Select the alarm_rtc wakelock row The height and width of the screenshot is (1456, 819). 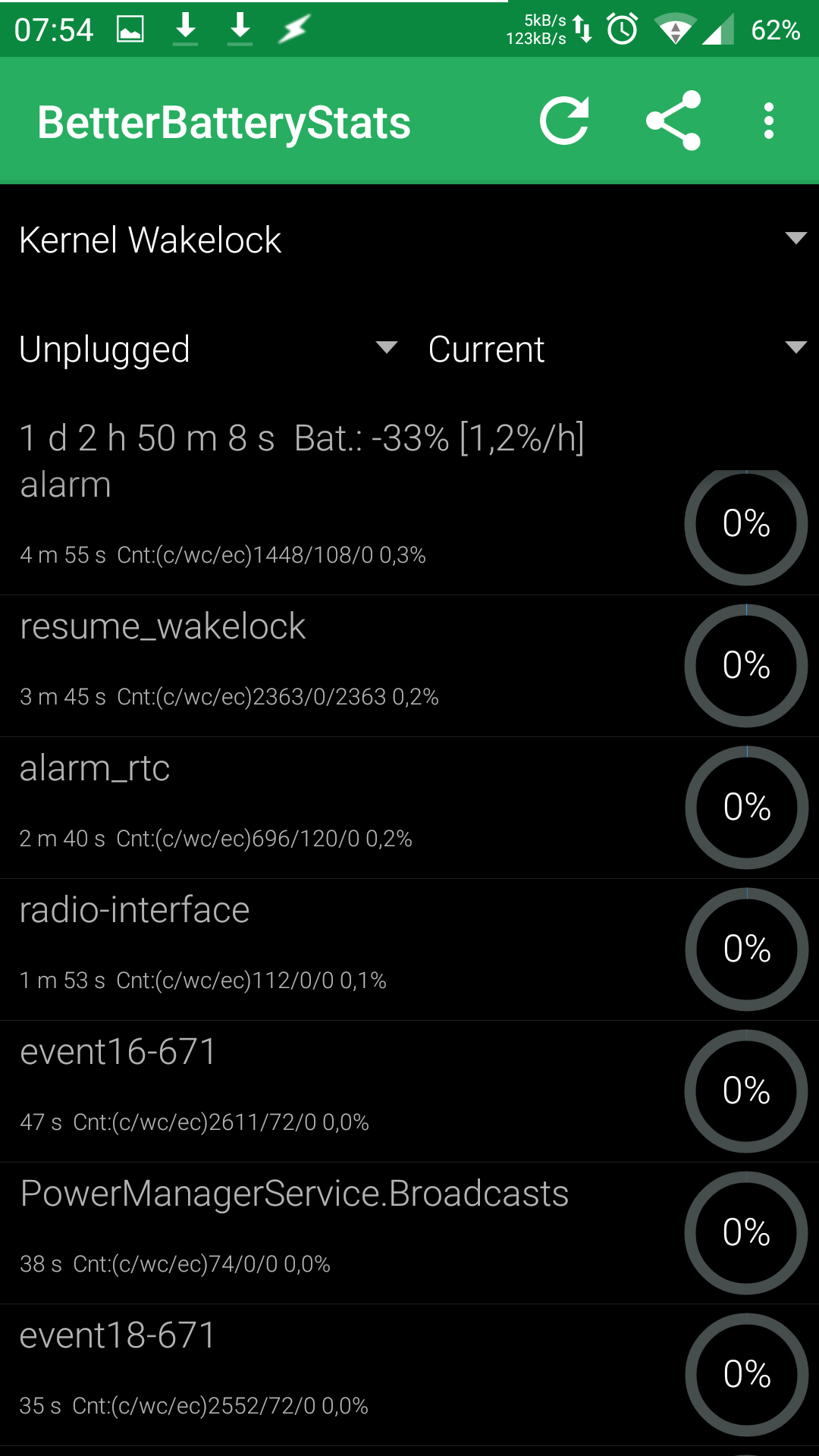click(341, 808)
